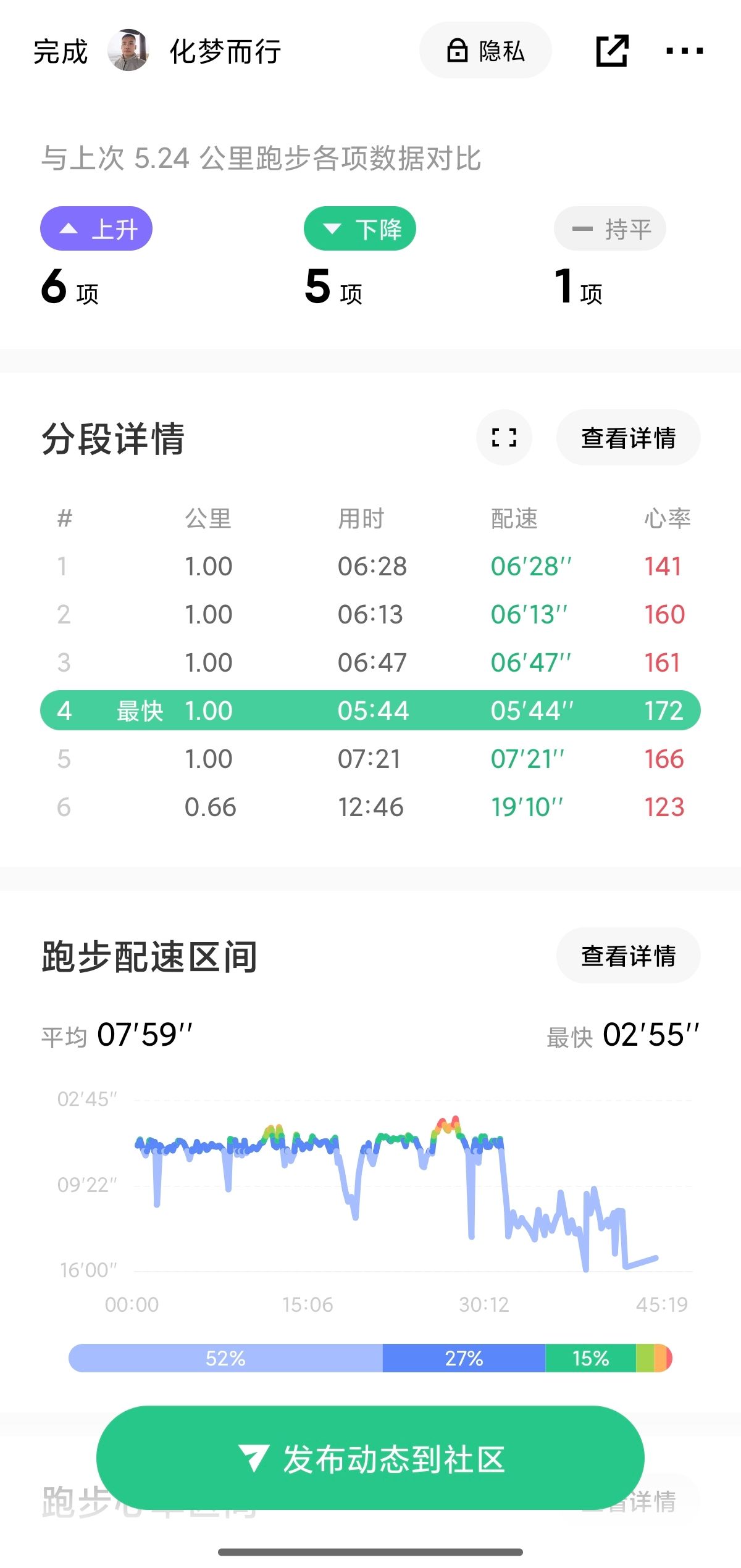View details for 分段详情
741x1568 pixels.
pyautogui.click(x=628, y=438)
